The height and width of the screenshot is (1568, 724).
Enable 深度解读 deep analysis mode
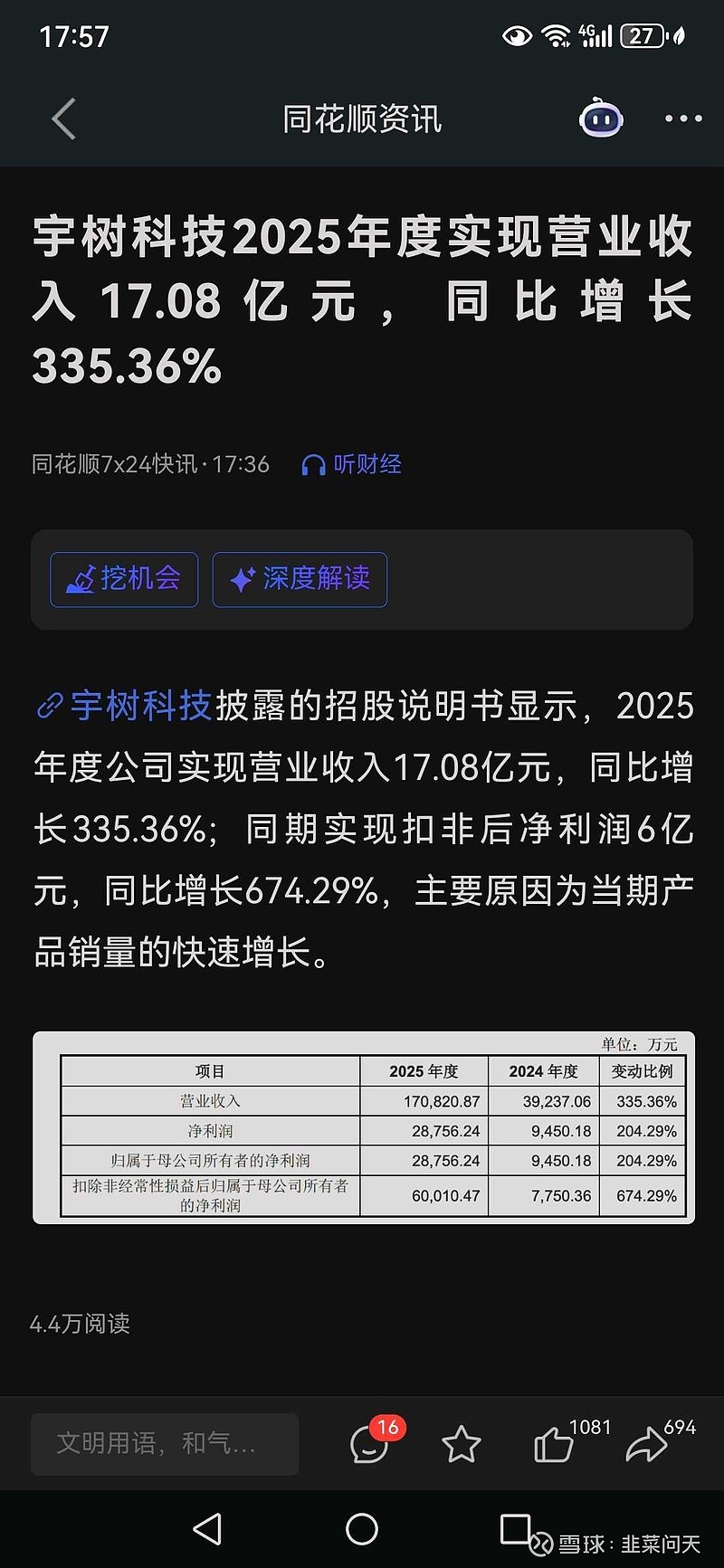pos(300,580)
